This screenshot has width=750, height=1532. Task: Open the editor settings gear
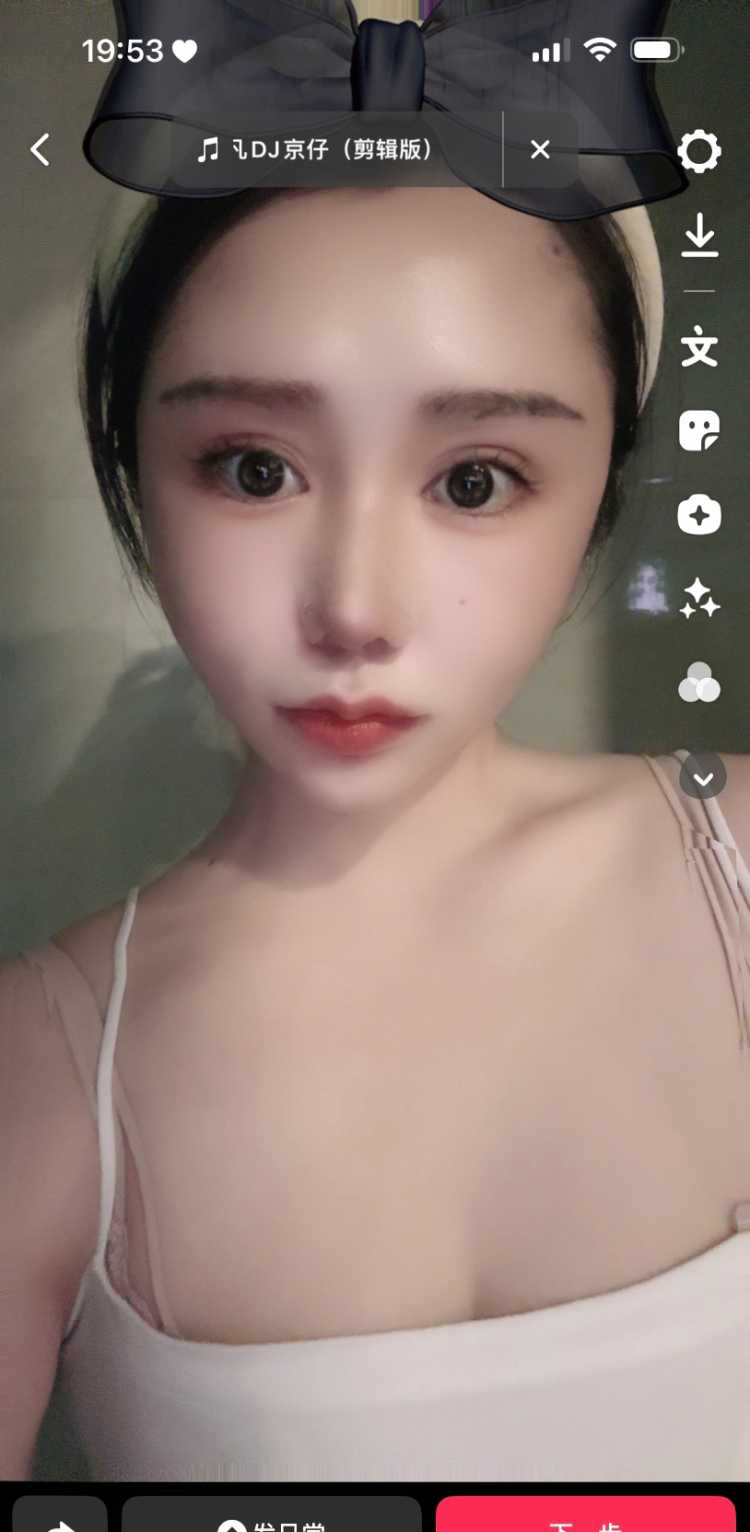pyautogui.click(x=699, y=152)
